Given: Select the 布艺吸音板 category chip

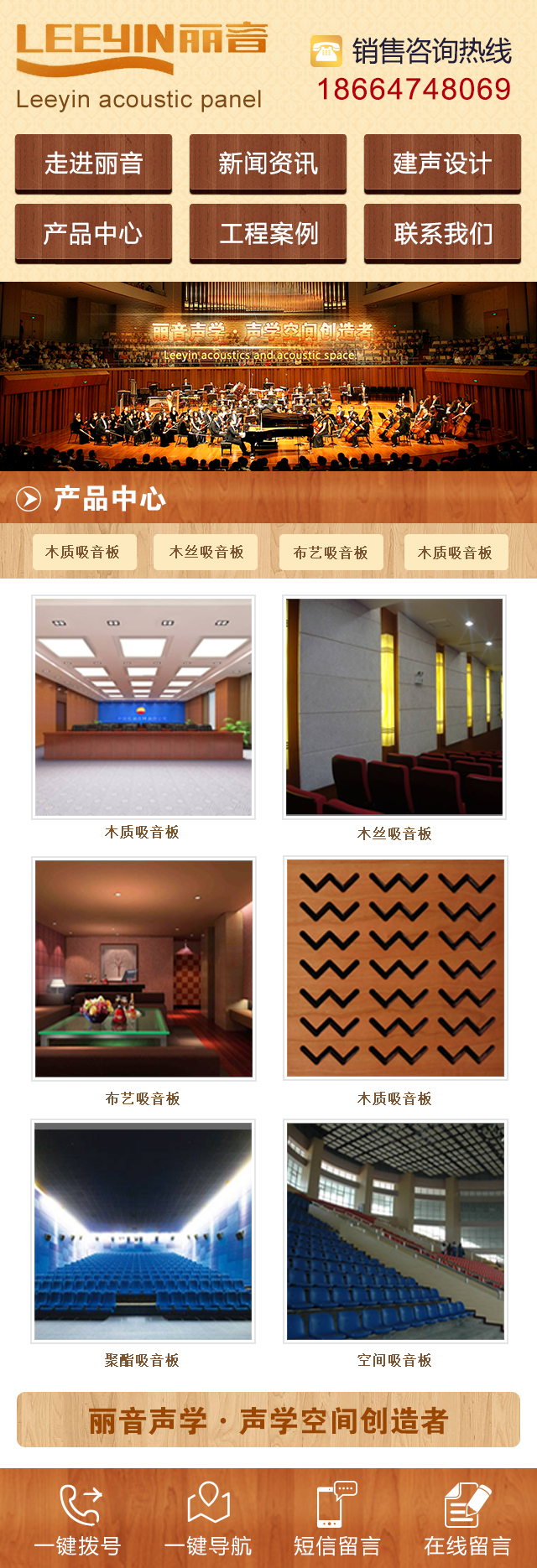Looking at the screenshot, I should pyautogui.click(x=331, y=552).
